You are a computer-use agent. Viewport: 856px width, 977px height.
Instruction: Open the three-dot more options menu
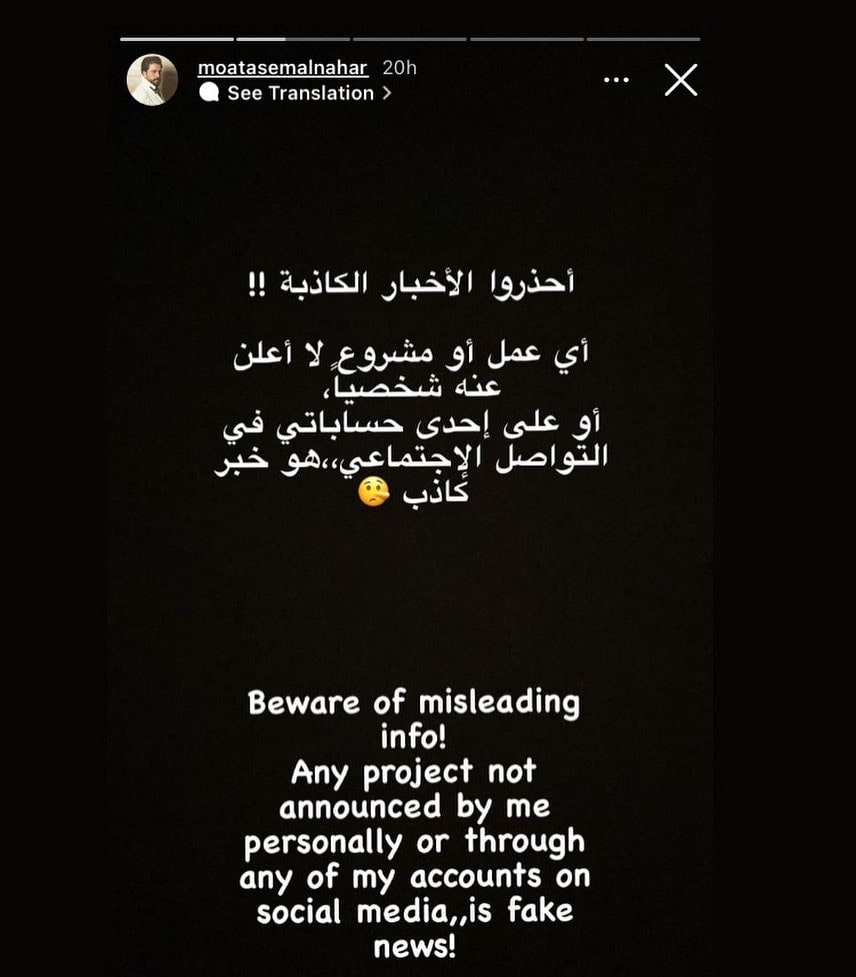click(616, 79)
